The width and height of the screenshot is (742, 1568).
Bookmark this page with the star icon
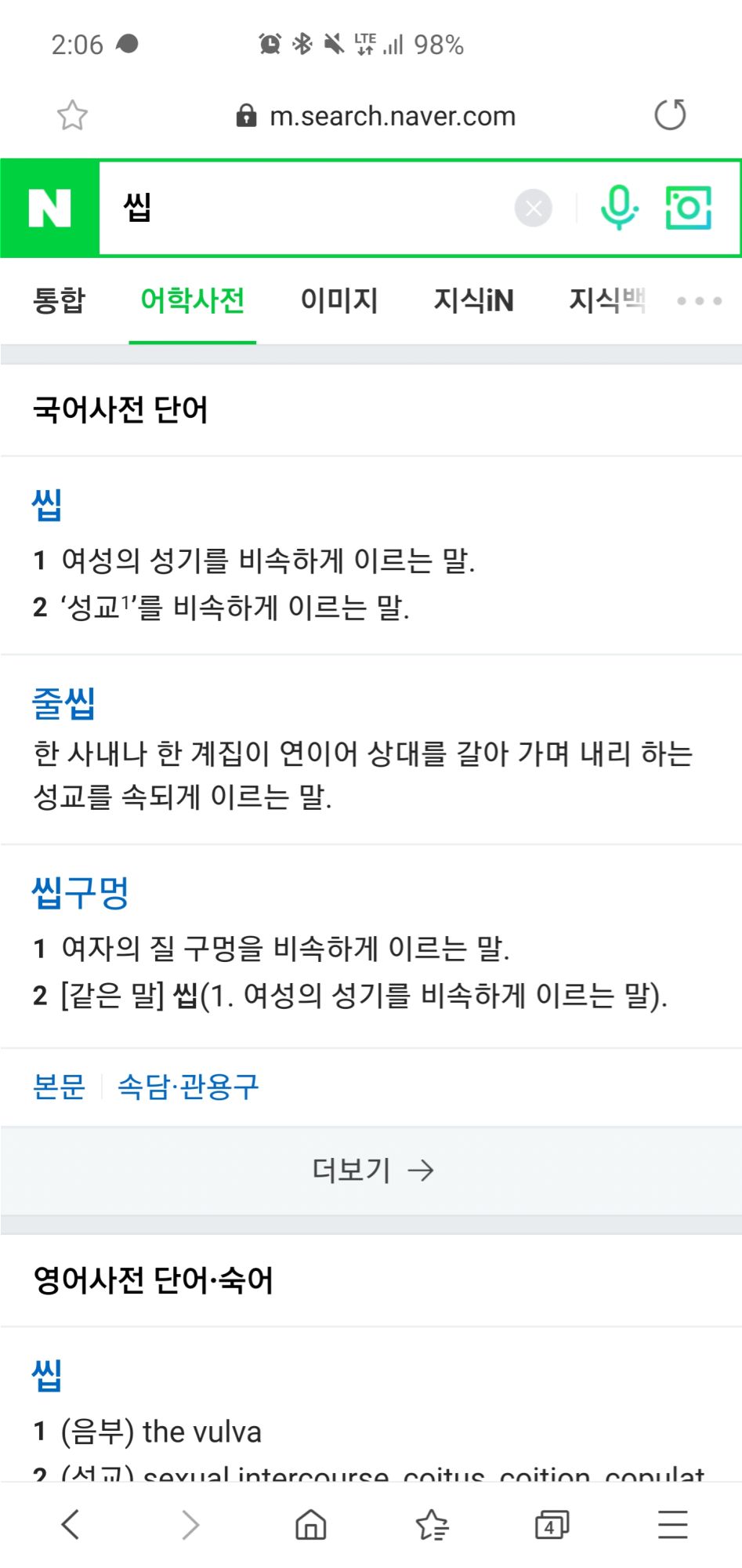72,115
